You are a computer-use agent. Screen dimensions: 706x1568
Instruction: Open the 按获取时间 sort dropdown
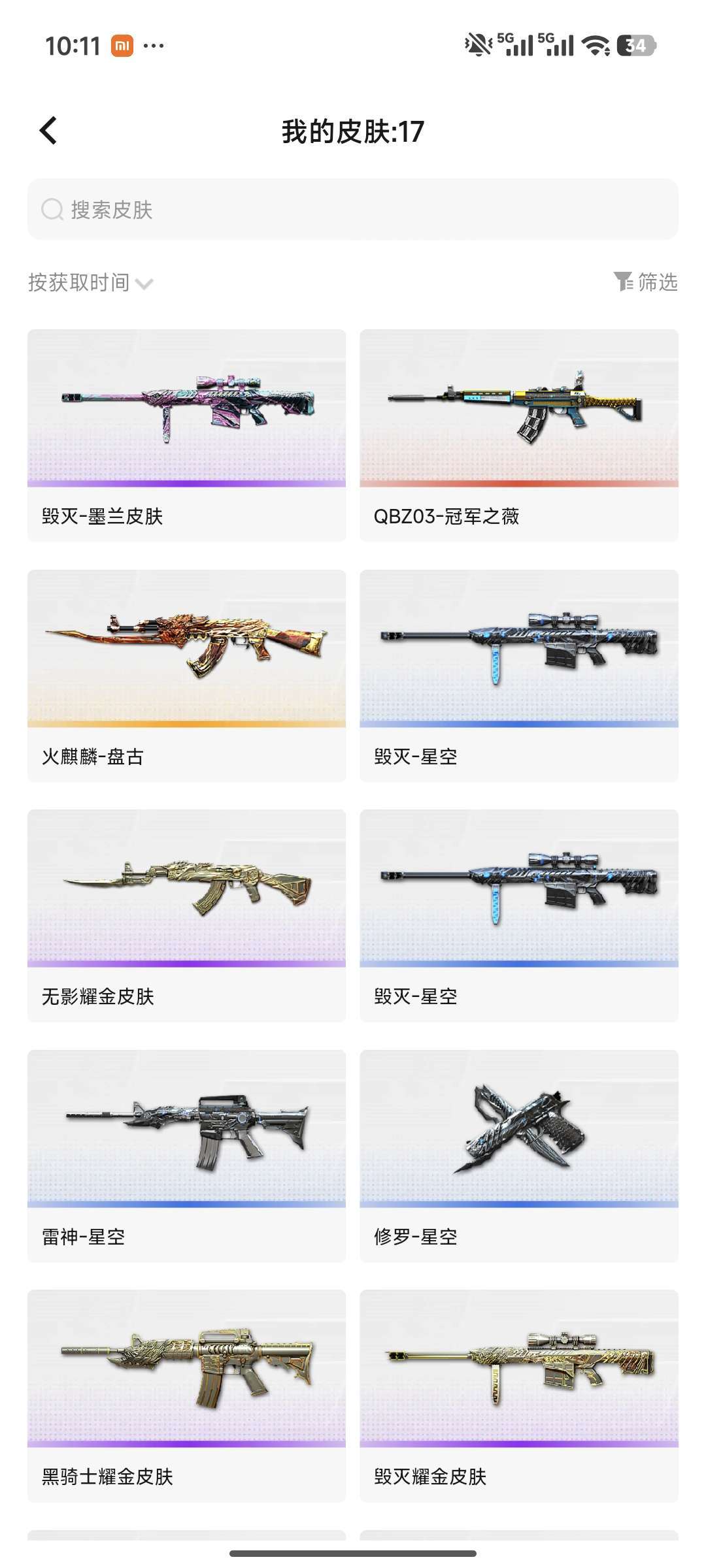(78, 283)
